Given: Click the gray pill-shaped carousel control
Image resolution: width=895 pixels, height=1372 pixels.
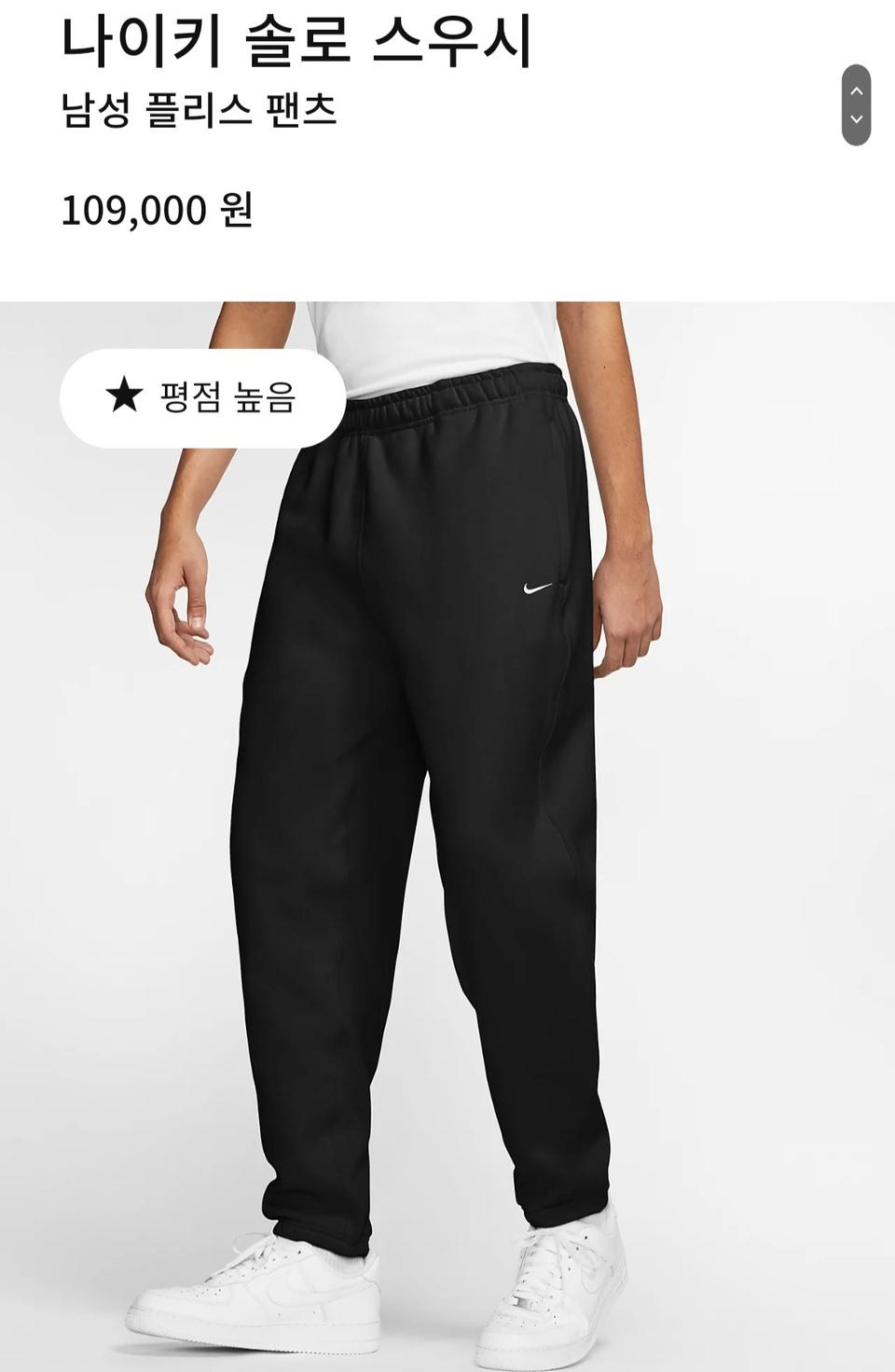Looking at the screenshot, I should click(x=859, y=105).
